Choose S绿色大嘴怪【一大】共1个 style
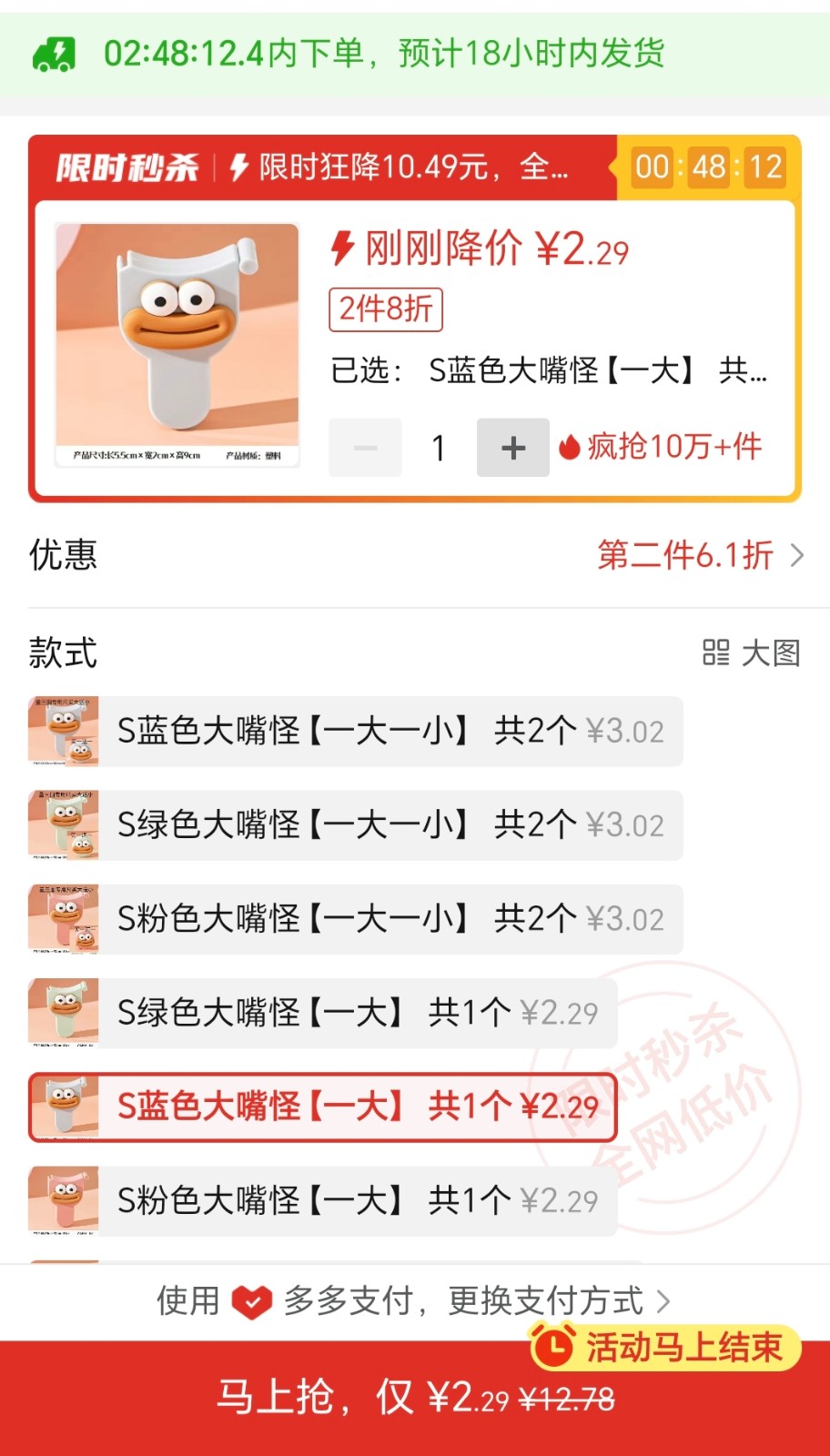830x1456 pixels. click(323, 1013)
